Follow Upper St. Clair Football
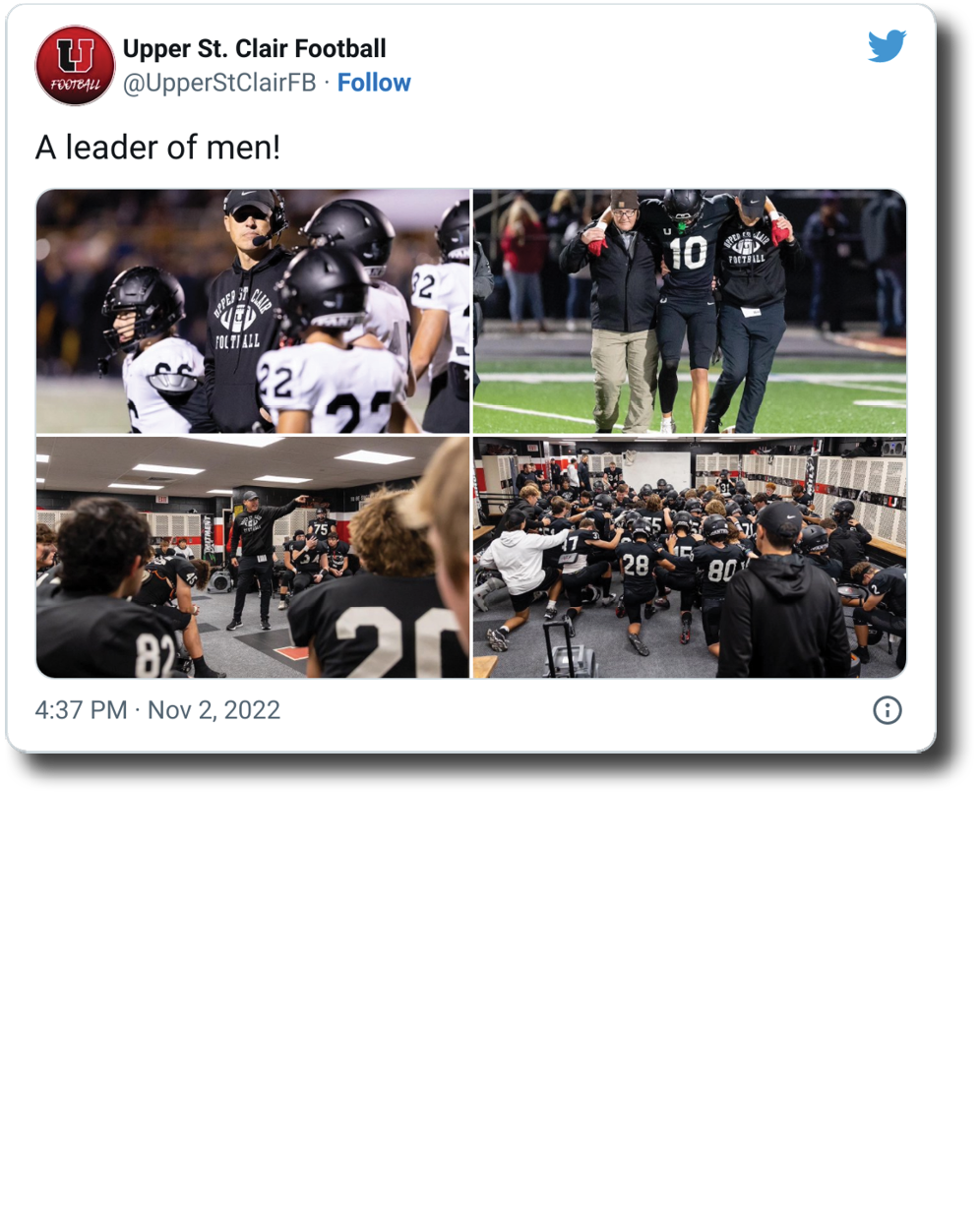The image size is (980, 1207). [x=374, y=83]
